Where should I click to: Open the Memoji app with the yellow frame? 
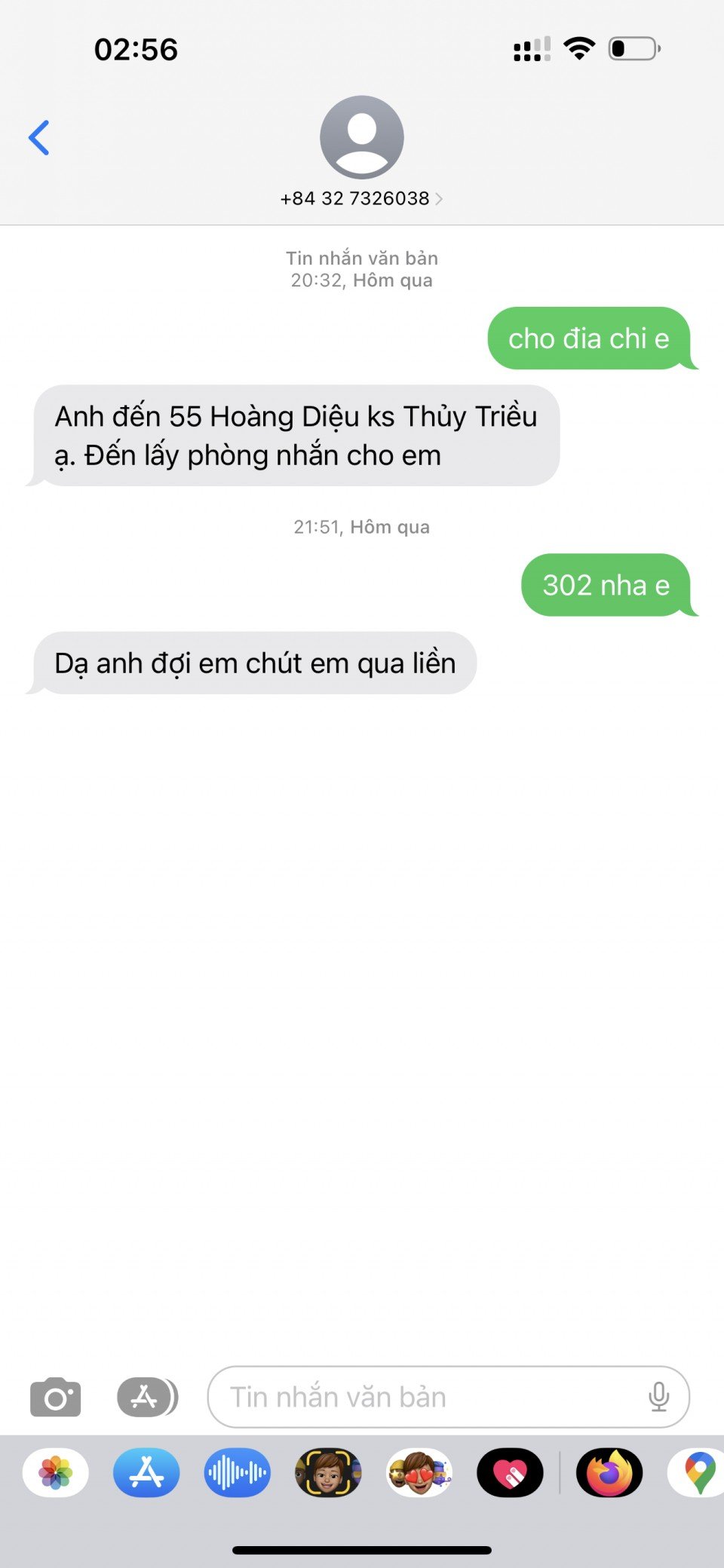click(328, 1472)
